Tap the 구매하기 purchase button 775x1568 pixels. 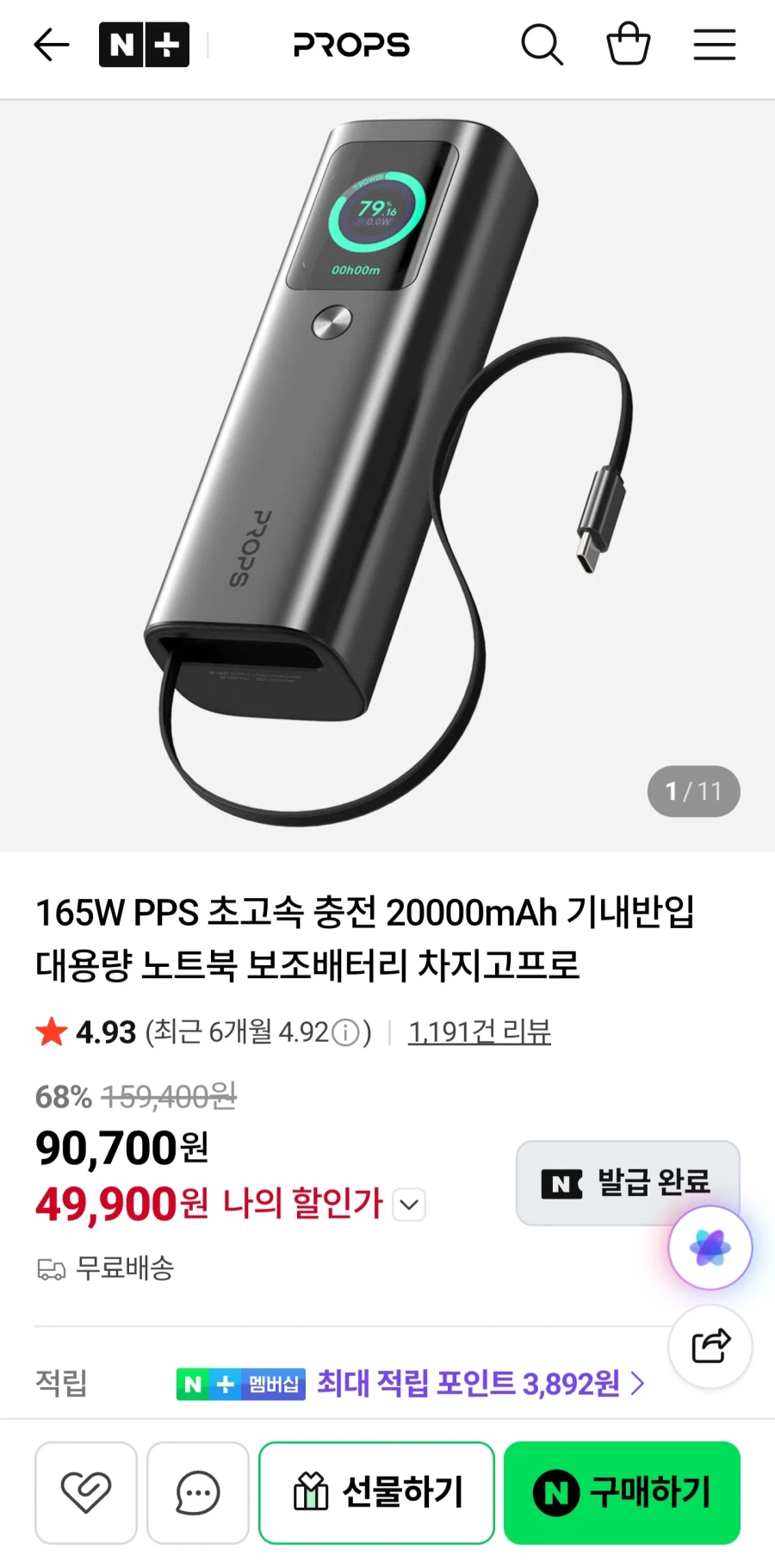tap(622, 1493)
